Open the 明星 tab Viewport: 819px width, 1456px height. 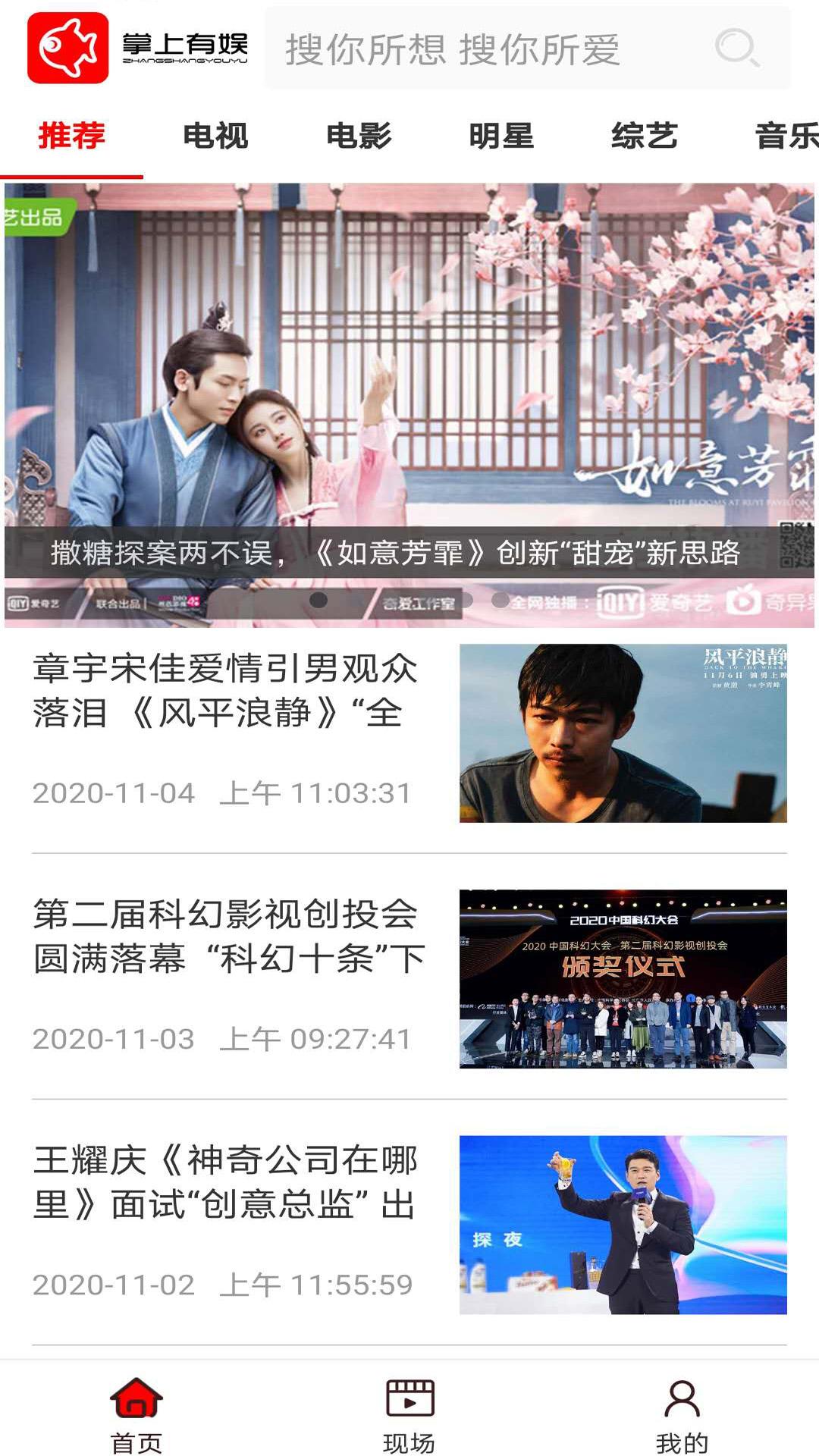click(501, 136)
